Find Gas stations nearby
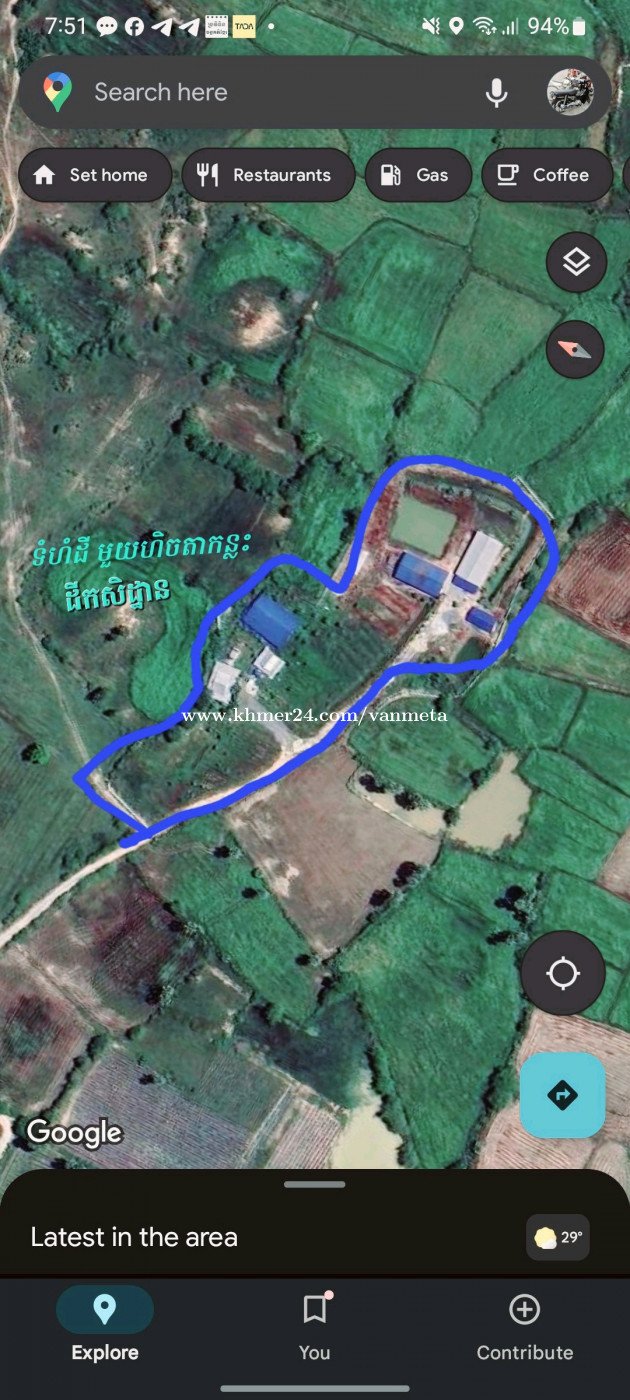Image resolution: width=630 pixels, height=1400 pixels. 418,175
